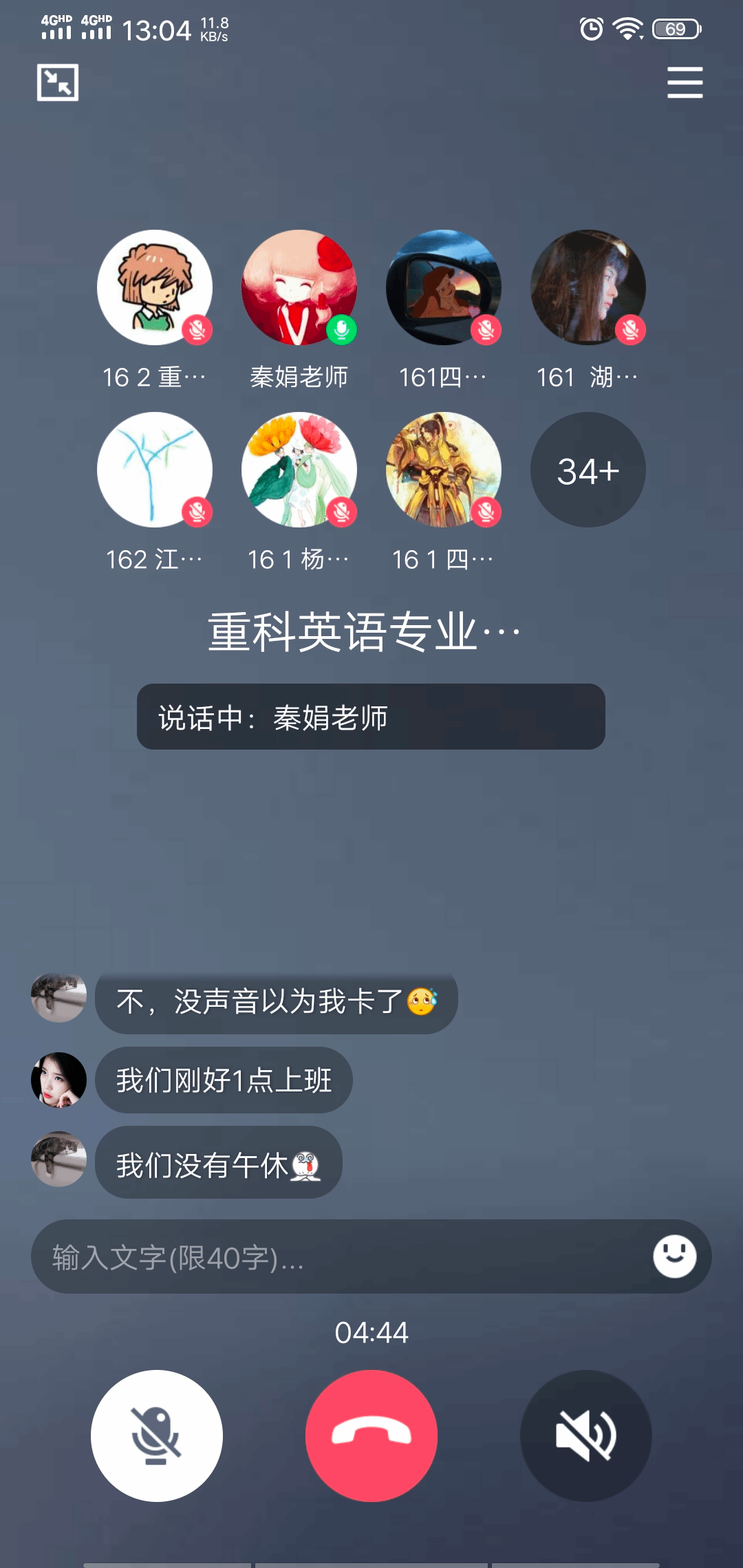Image resolution: width=743 pixels, height=1568 pixels.
Task: Open 秦娟老师's avatar
Action: [299, 287]
